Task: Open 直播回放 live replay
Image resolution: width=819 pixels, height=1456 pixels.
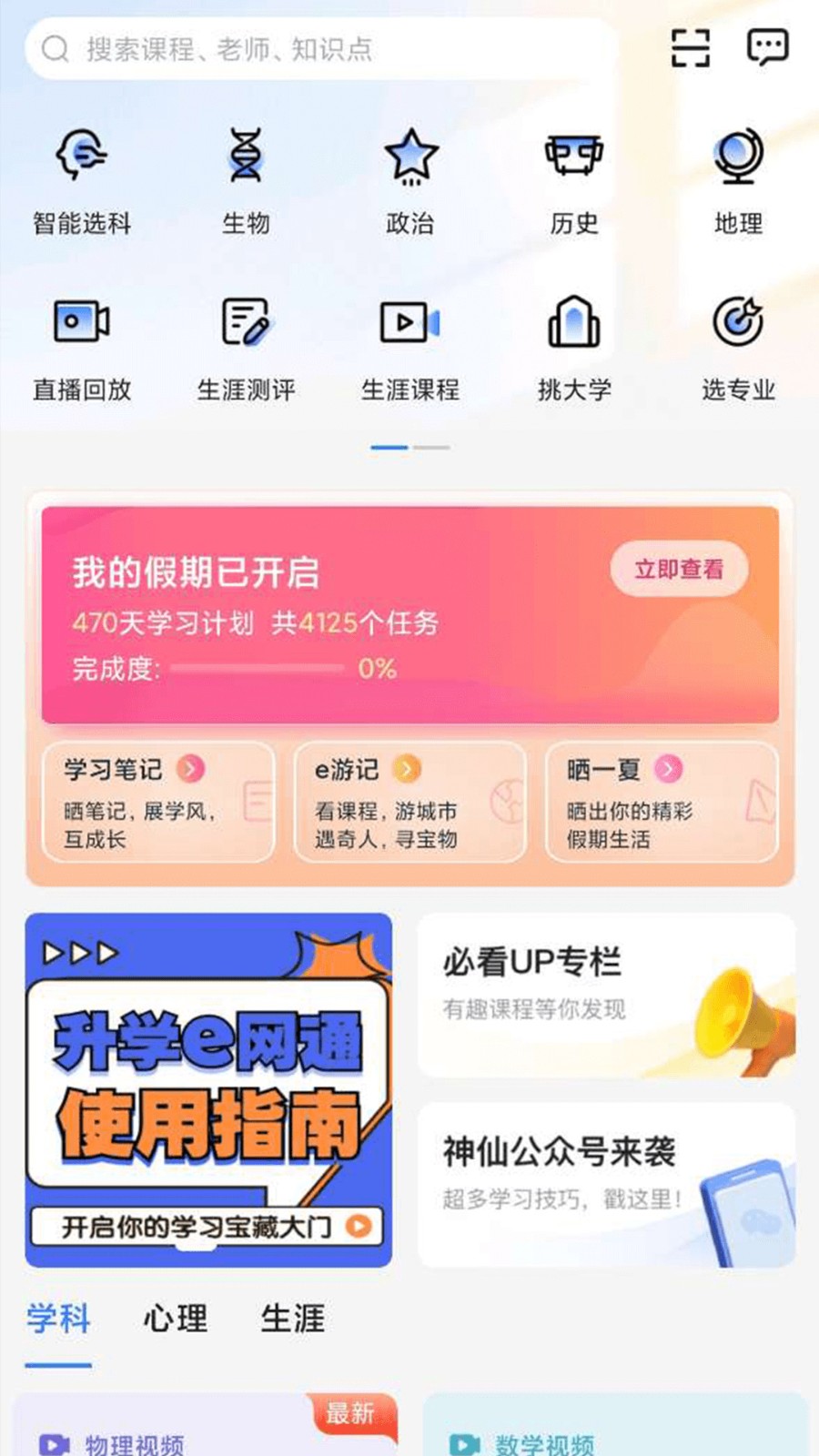Action: point(82,348)
